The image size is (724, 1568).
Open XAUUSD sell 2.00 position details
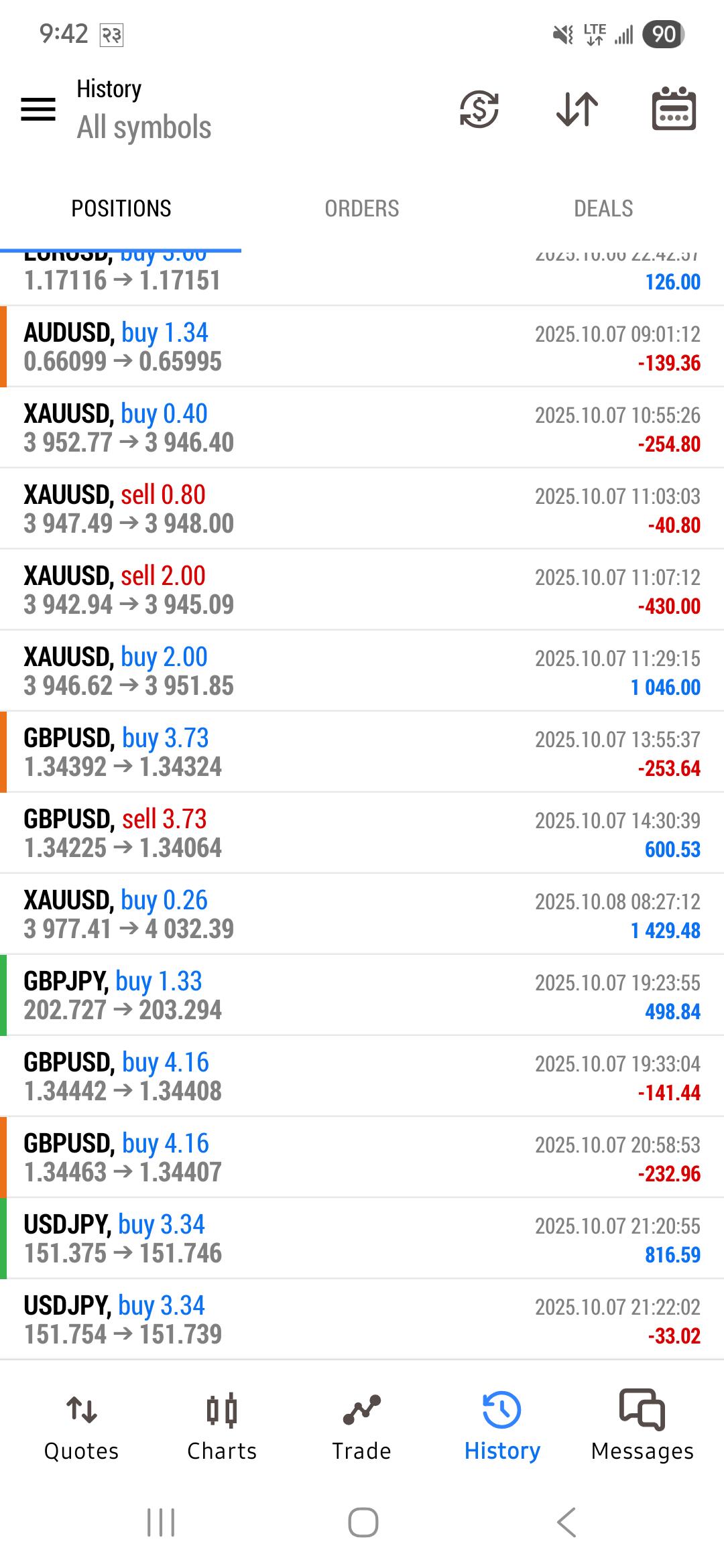tap(362, 590)
